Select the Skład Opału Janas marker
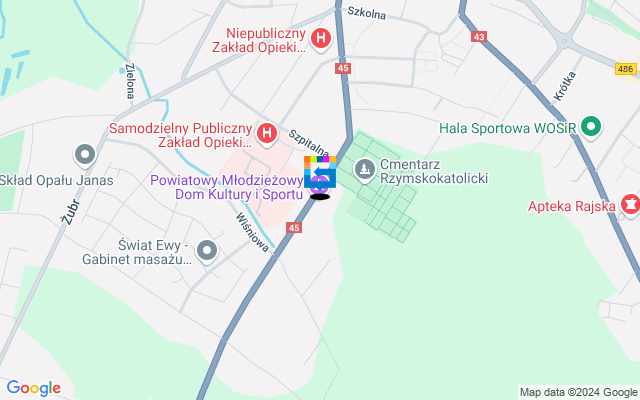This screenshot has height=400, width=640. click(x=84, y=155)
